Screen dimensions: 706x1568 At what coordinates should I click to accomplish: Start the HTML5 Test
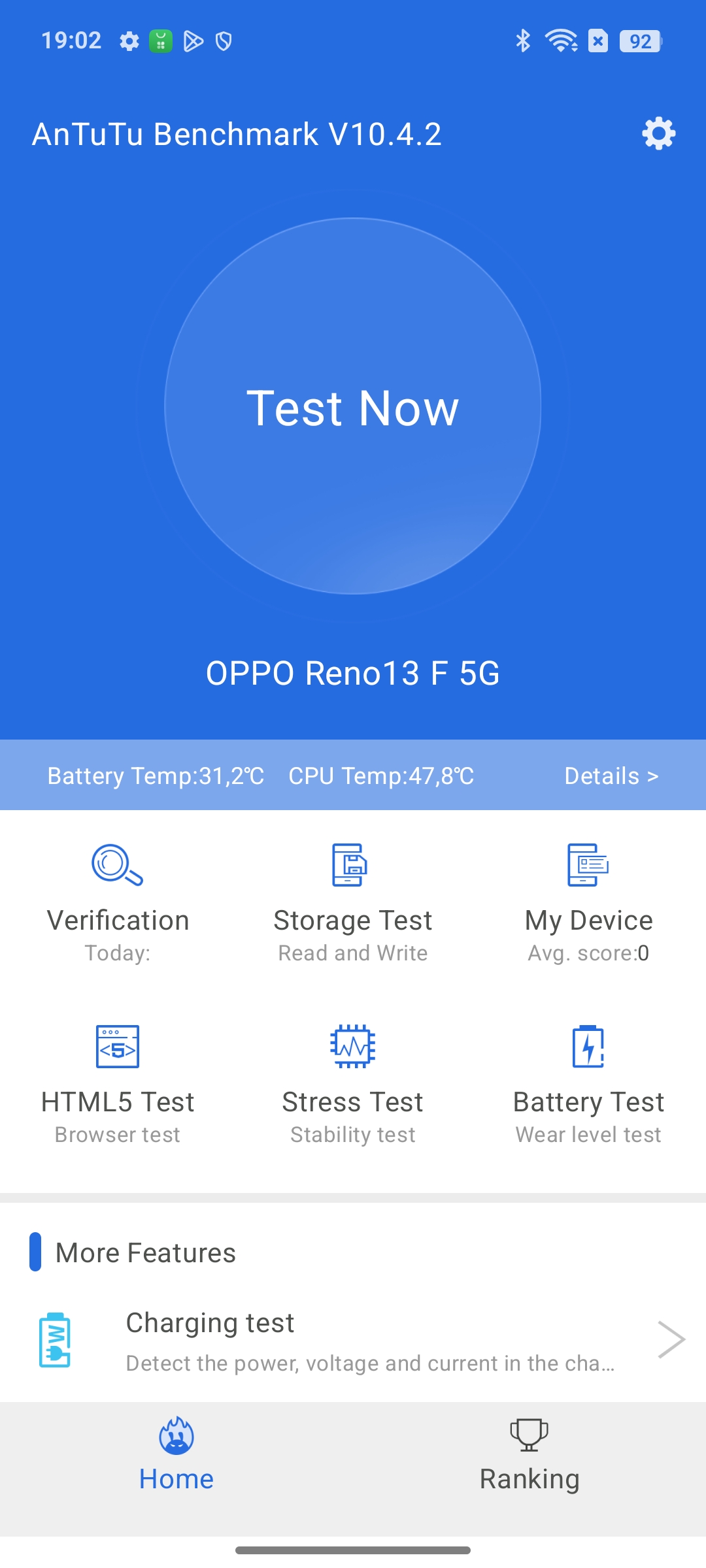click(x=118, y=1085)
